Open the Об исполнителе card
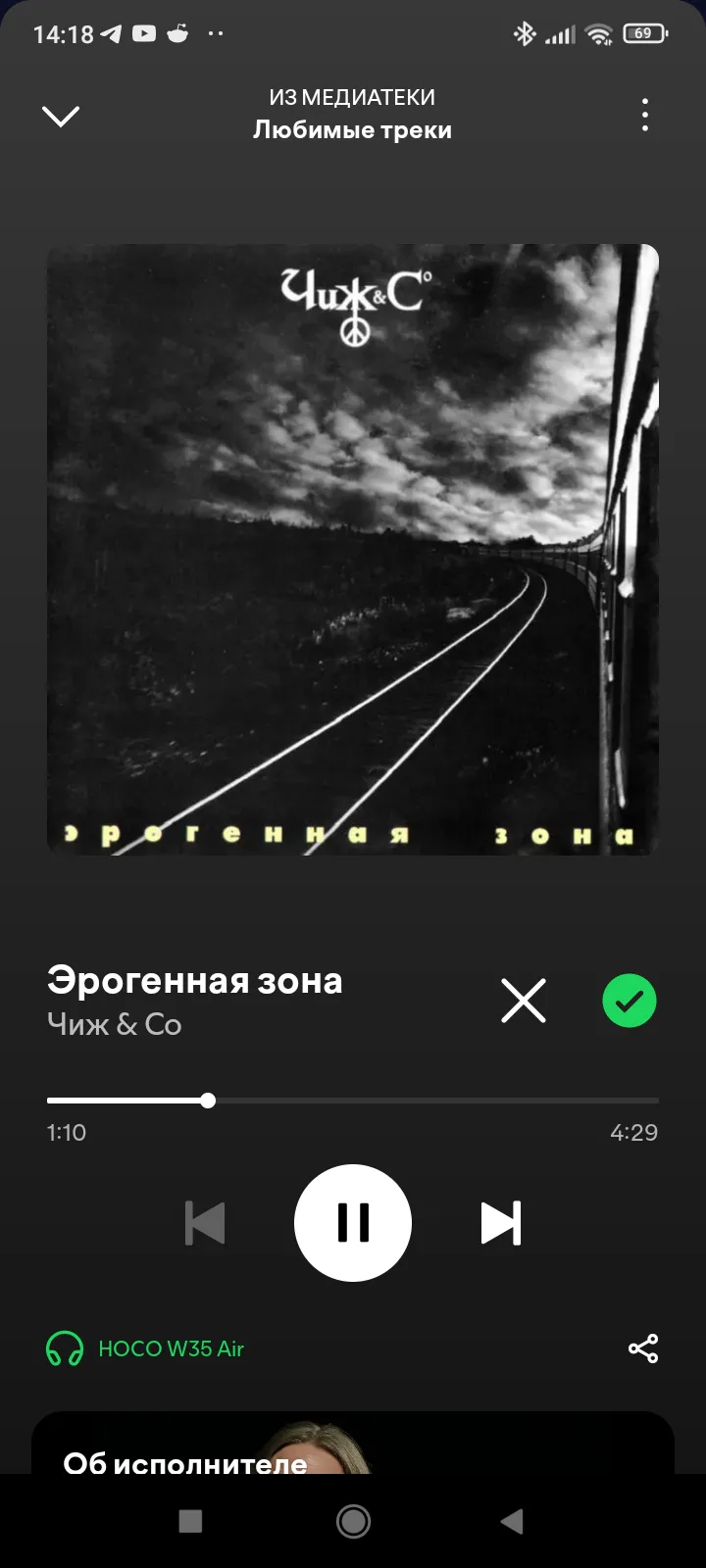This screenshot has height=1568, width=706. [x=353, y=1443]
